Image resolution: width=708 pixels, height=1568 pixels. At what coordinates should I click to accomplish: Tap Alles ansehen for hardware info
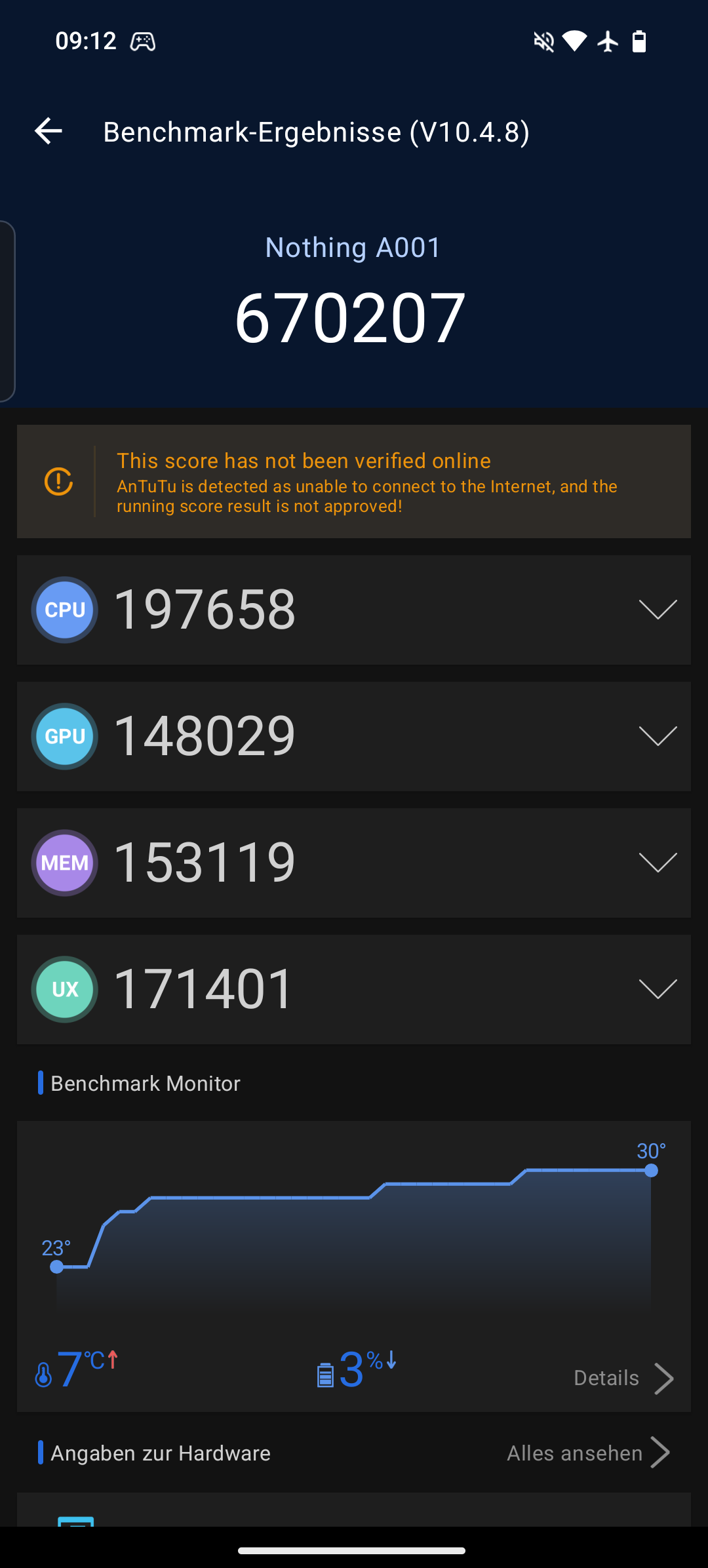click(x=588, y=1453)
